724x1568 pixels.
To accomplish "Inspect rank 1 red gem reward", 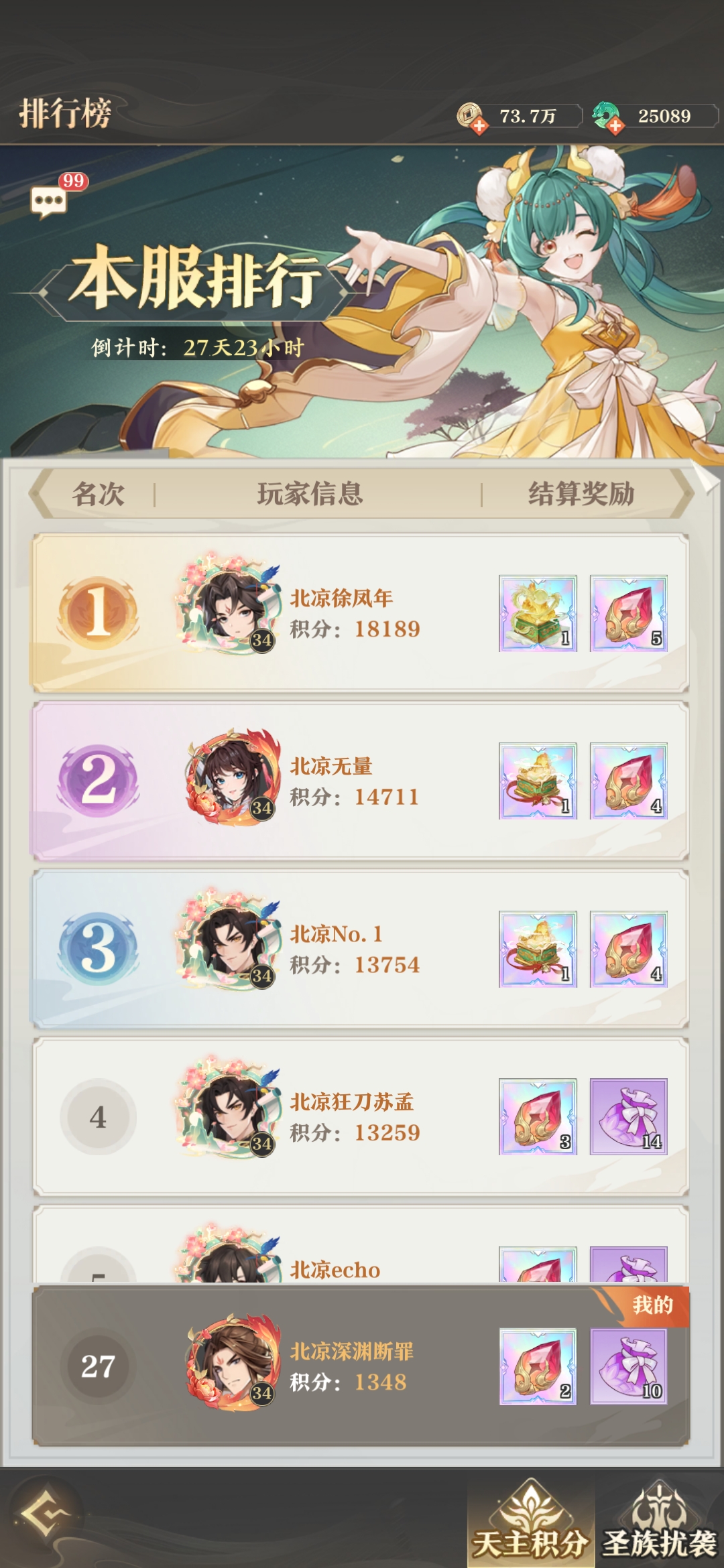I will tap(628, 613).
